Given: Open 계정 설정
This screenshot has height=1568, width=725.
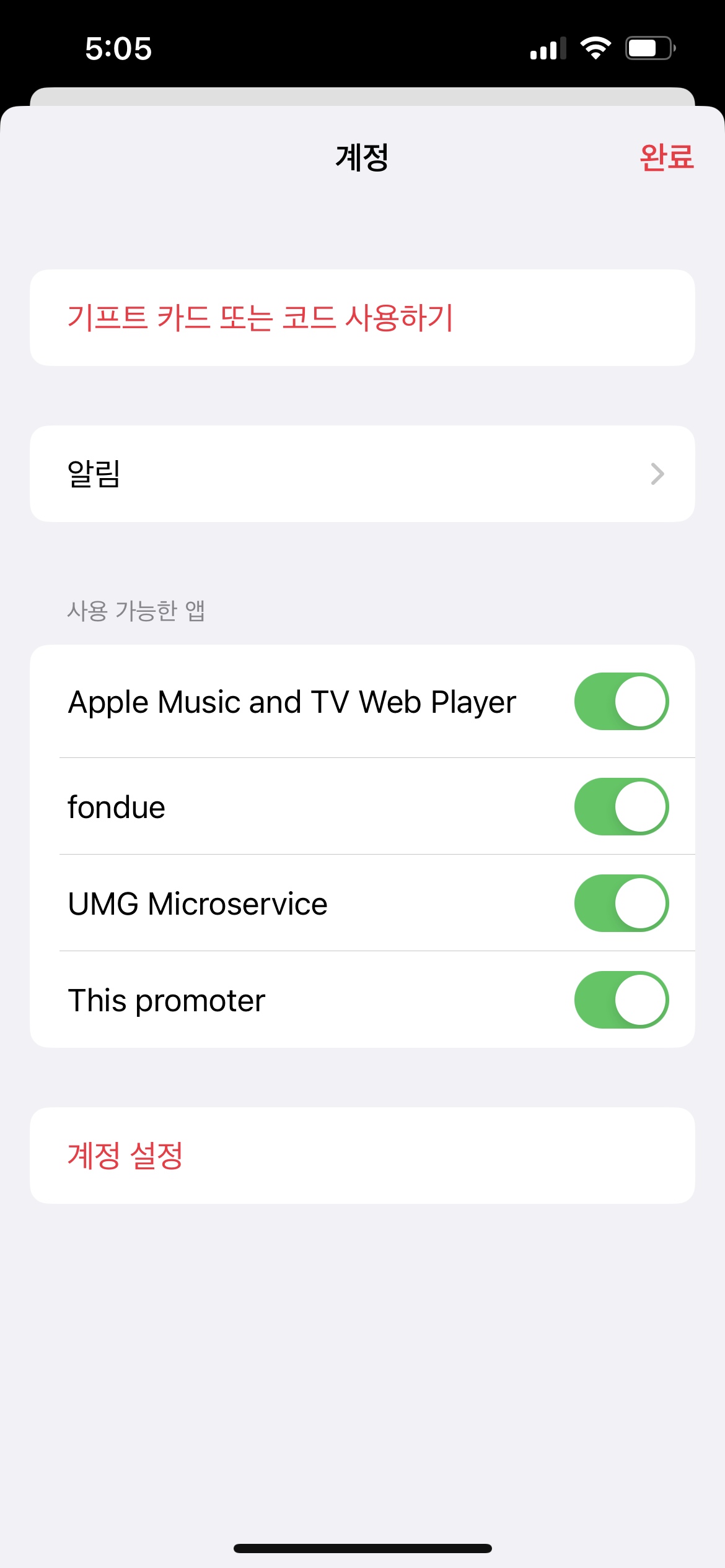Looking at the screenshot, I should coord(126,1156).
